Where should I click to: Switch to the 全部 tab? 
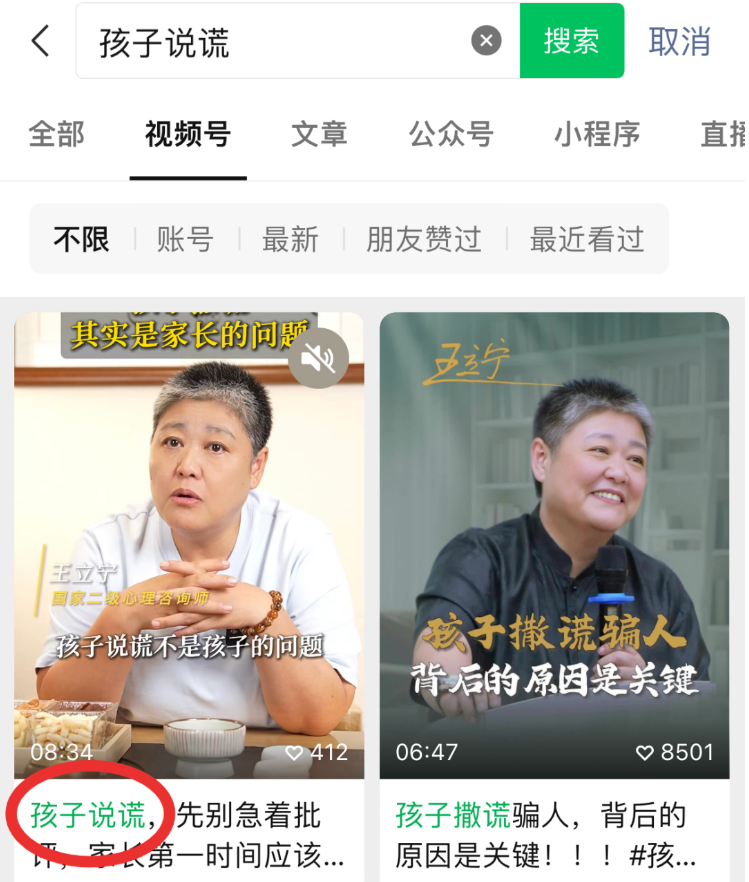tap(56, 134)
